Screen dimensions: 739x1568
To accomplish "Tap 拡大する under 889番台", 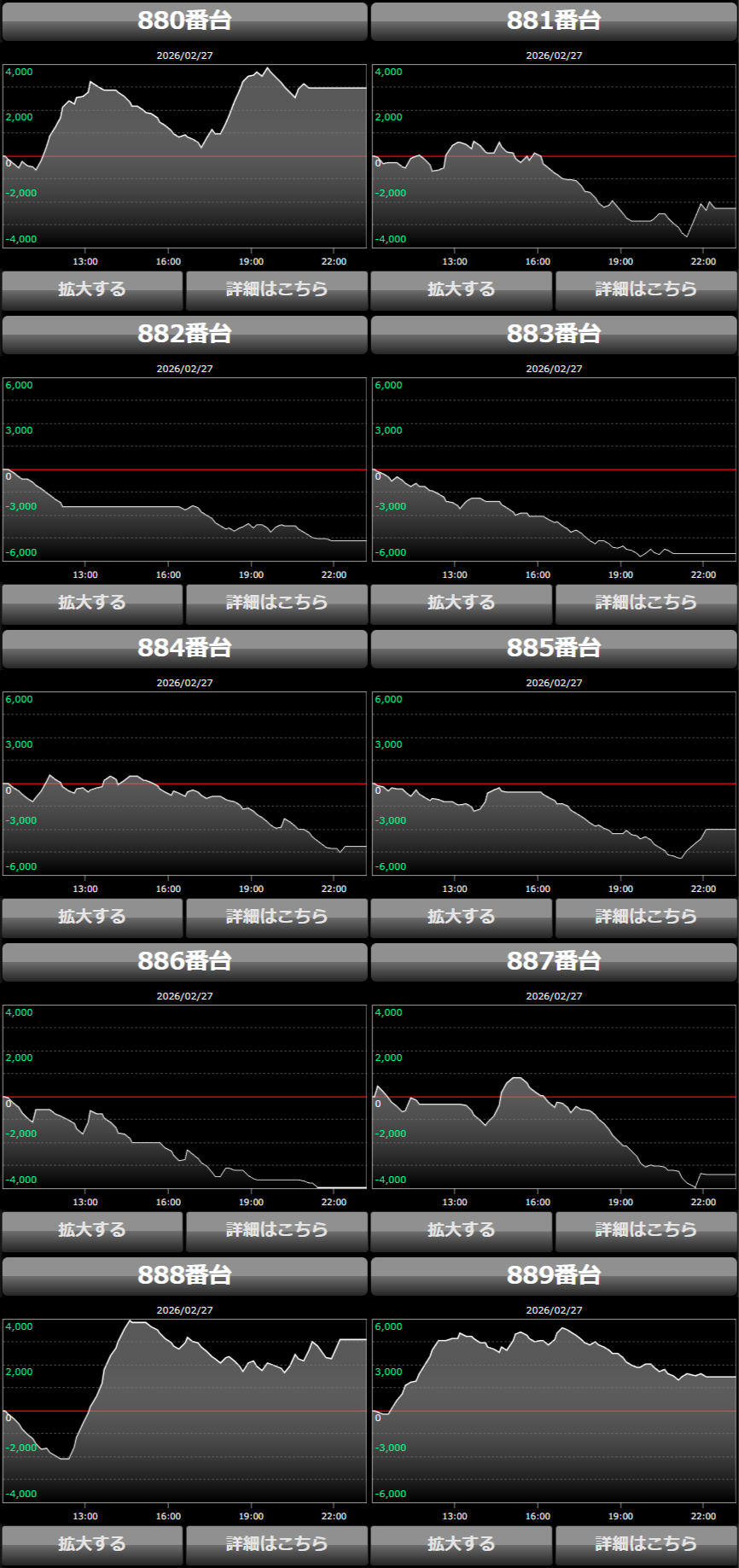I will point(462,1544).
